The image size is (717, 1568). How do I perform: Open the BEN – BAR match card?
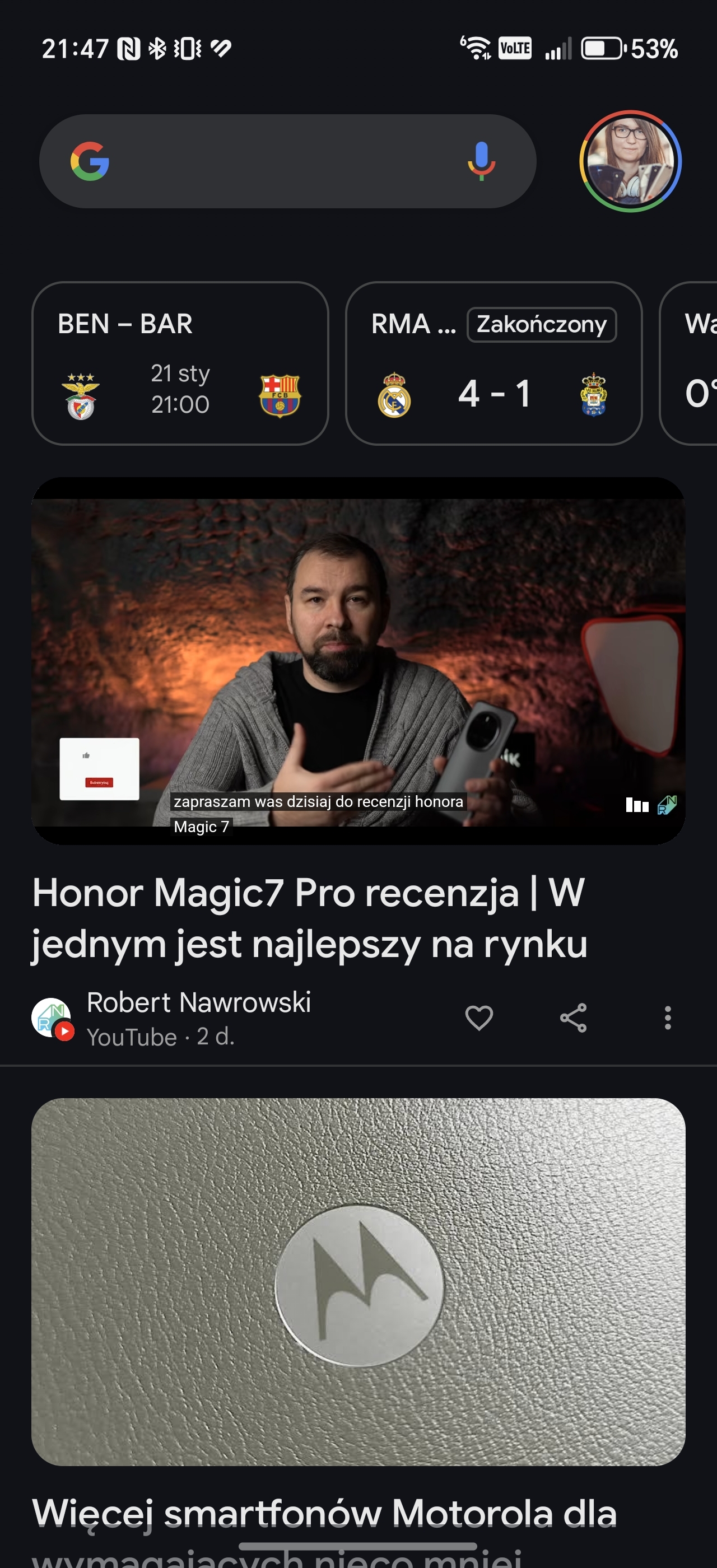(x=180, y=363)
